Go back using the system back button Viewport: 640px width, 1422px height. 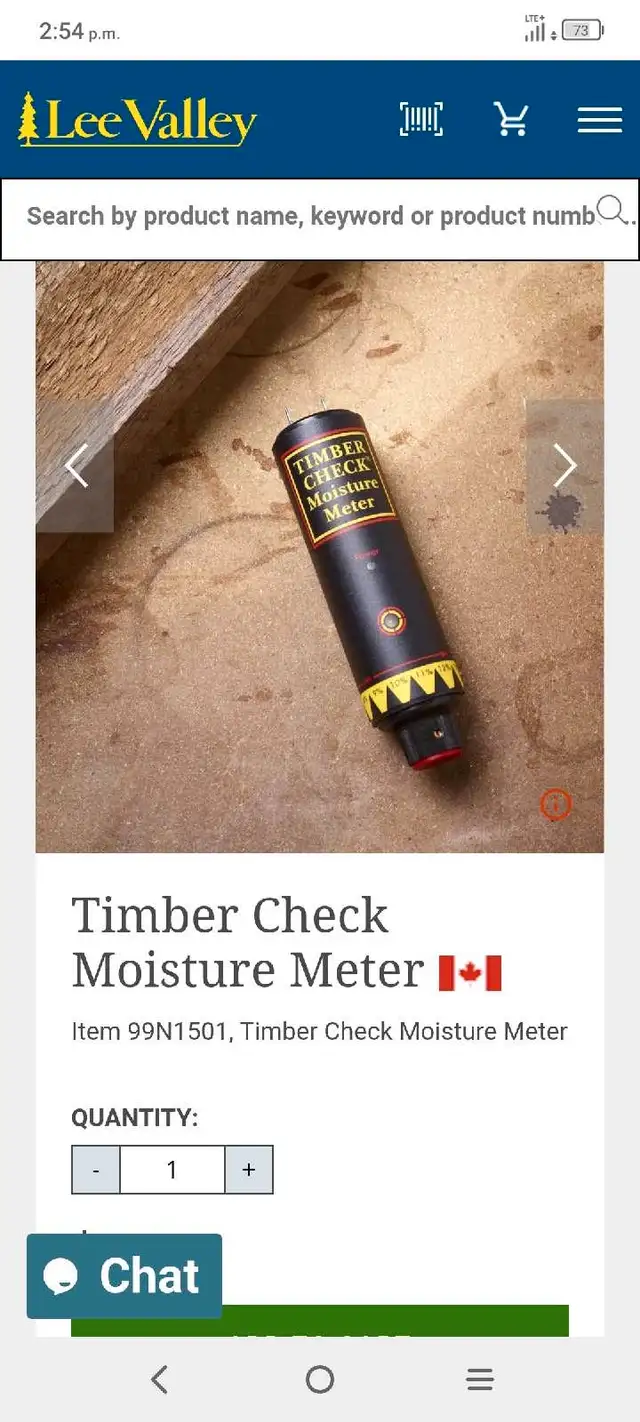tap(160, 1380)
